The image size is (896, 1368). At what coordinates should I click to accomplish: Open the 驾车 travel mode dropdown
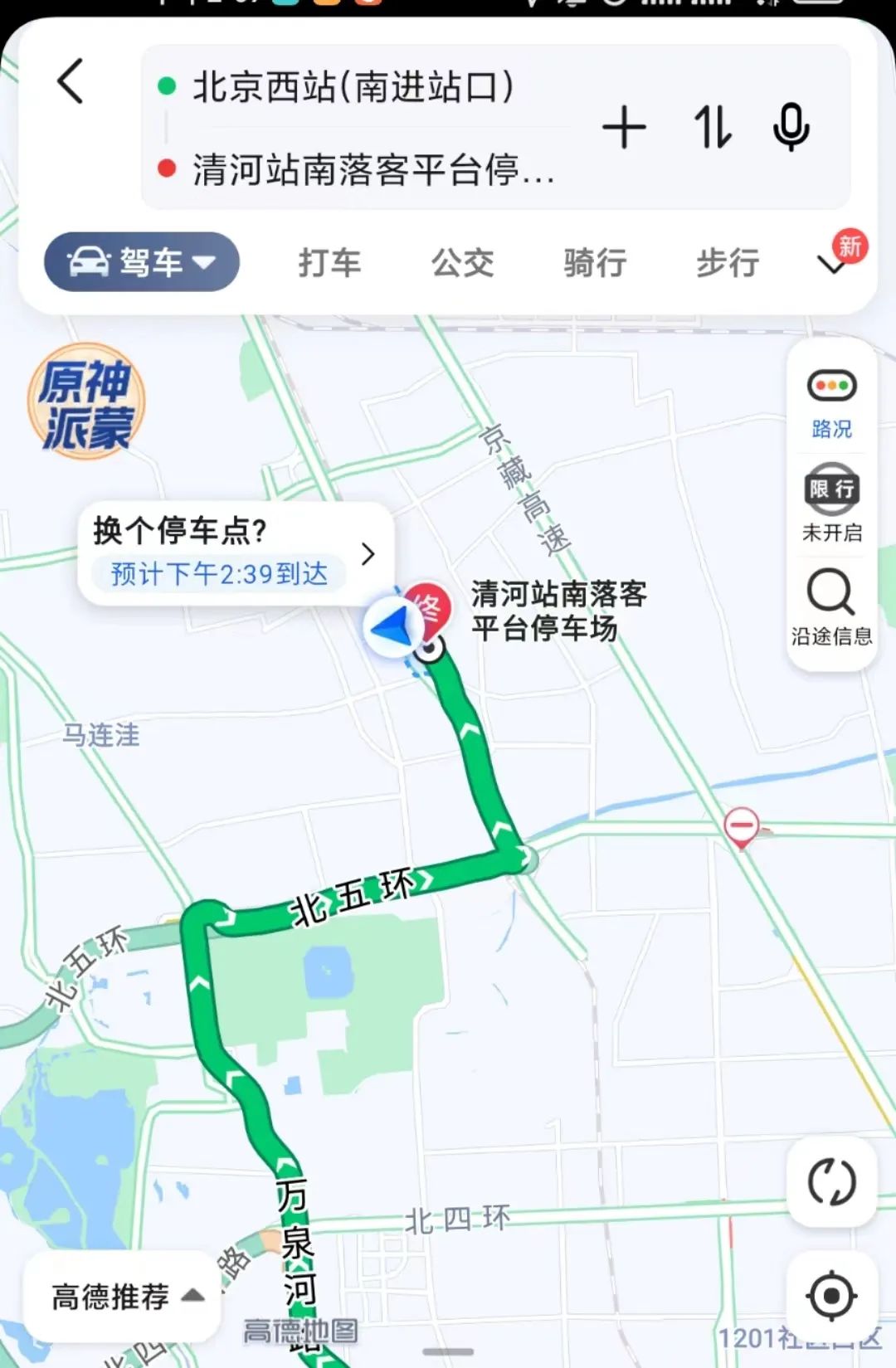tap(142, 262)
